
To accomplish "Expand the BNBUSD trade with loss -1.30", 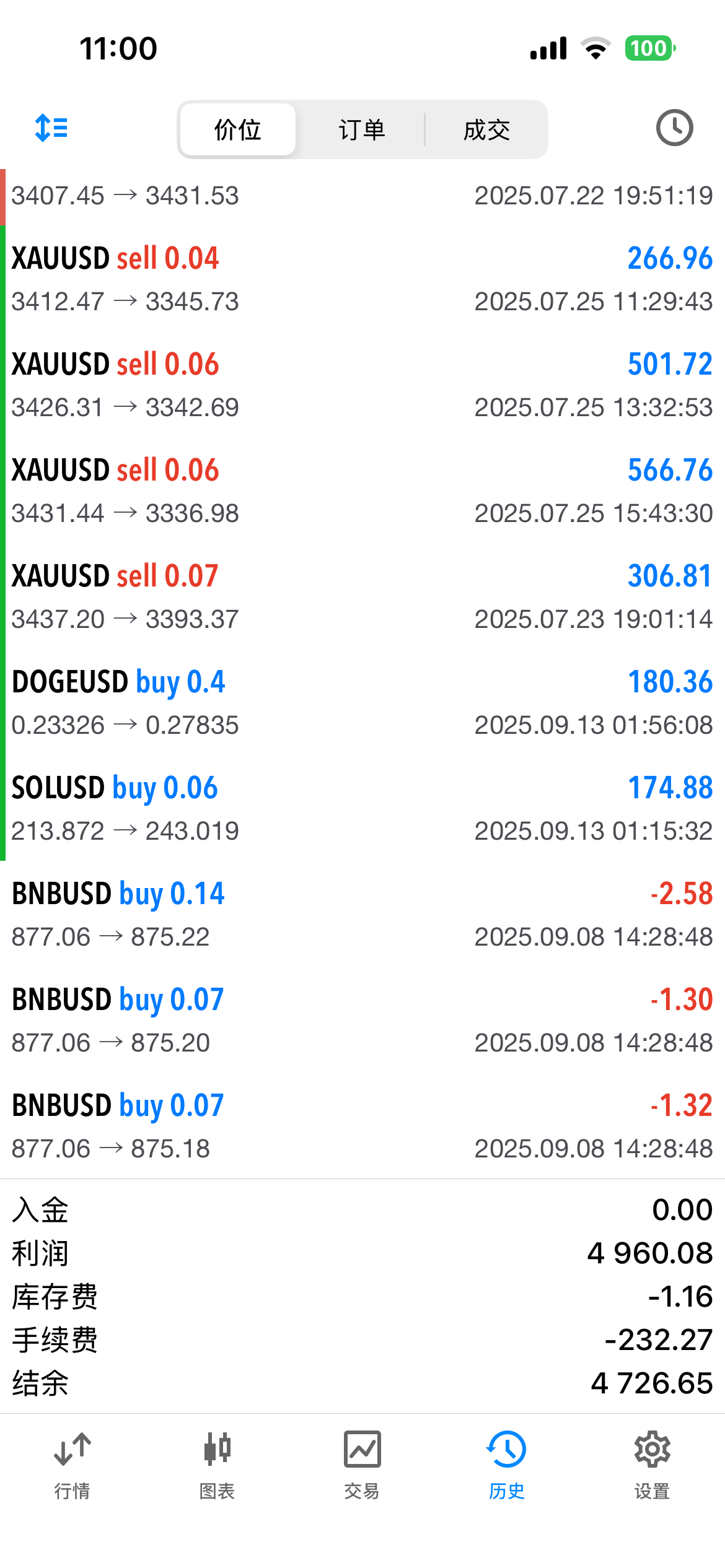I will coord(362,1020).
